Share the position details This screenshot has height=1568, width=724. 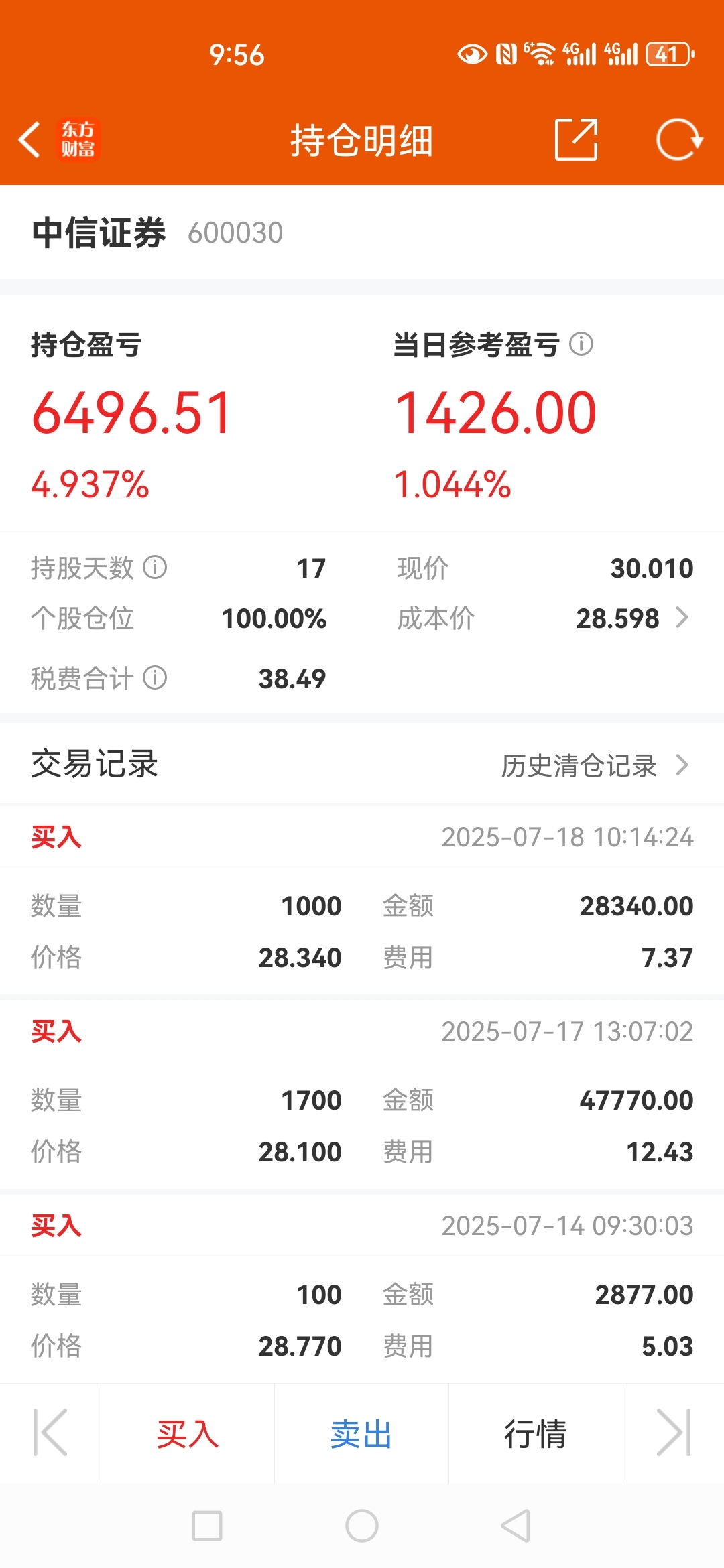pyautogui.click(x=577, y=139)
